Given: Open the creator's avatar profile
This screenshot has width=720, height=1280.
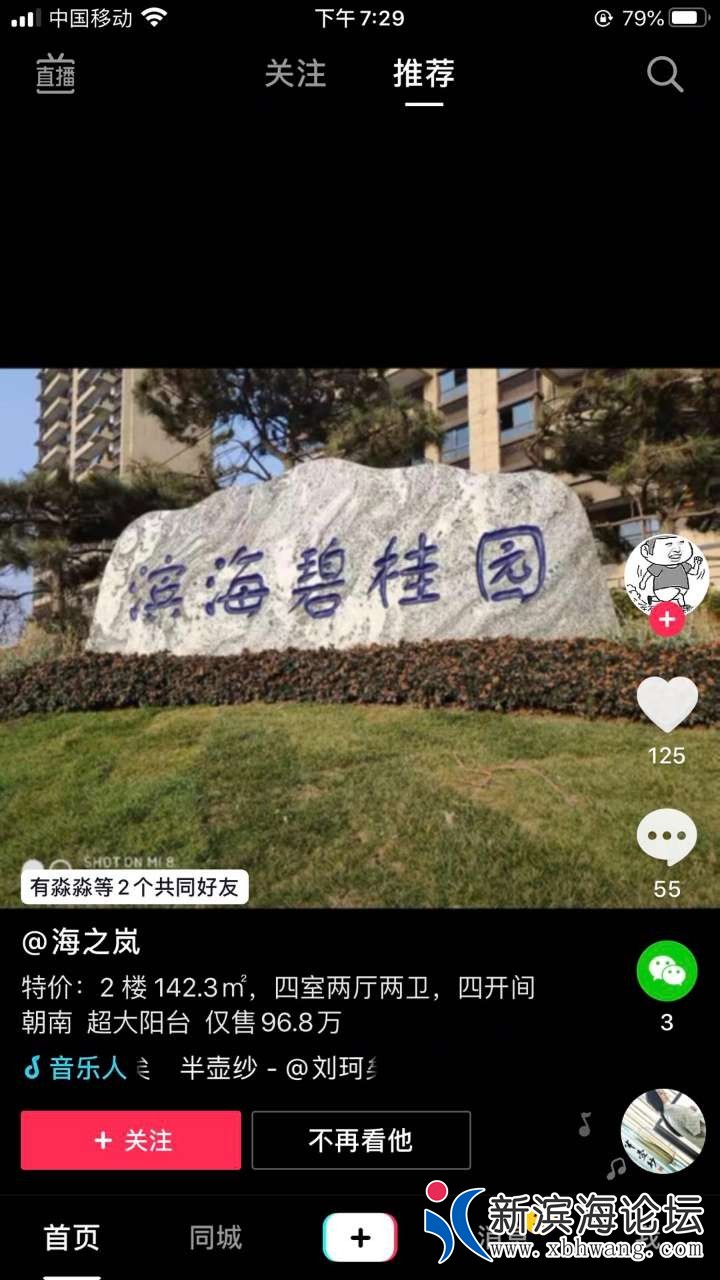Looking at the screenshot, I should tap(666, 576).
